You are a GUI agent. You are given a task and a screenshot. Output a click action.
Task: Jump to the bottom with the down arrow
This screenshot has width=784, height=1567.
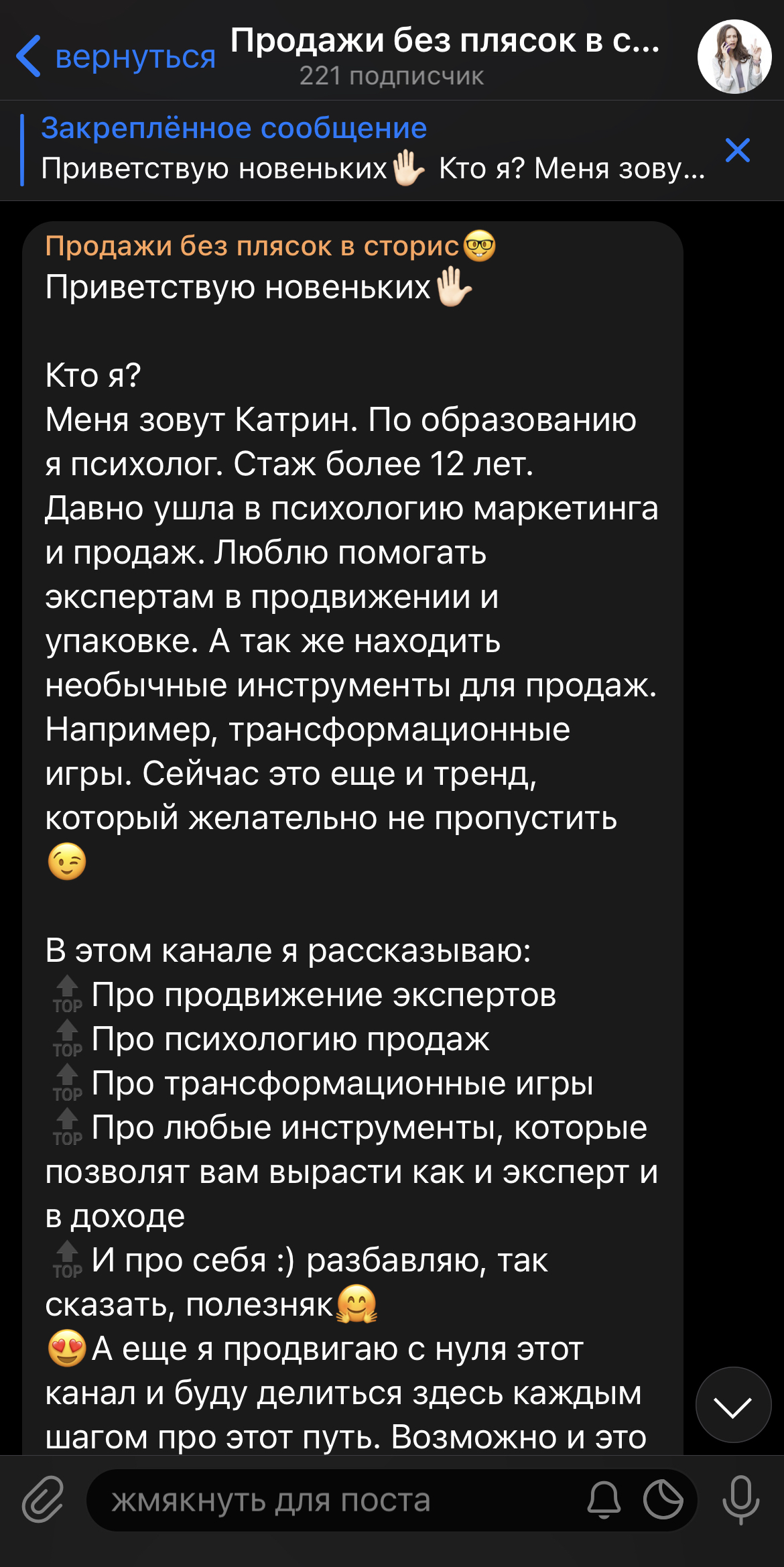tap(733, 1404)
